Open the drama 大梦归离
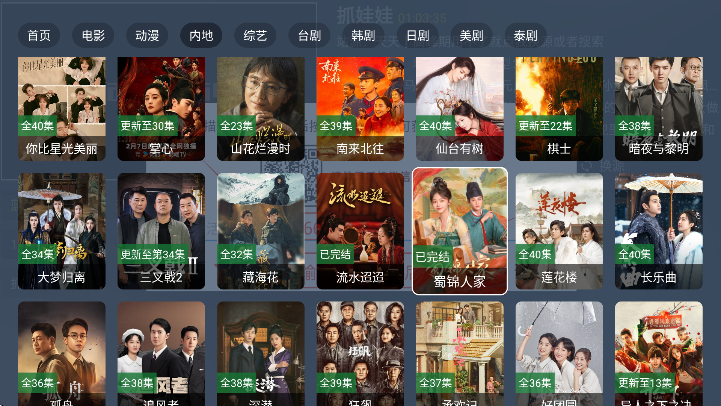Screen dimensions: 721x406 pos(62,230)
